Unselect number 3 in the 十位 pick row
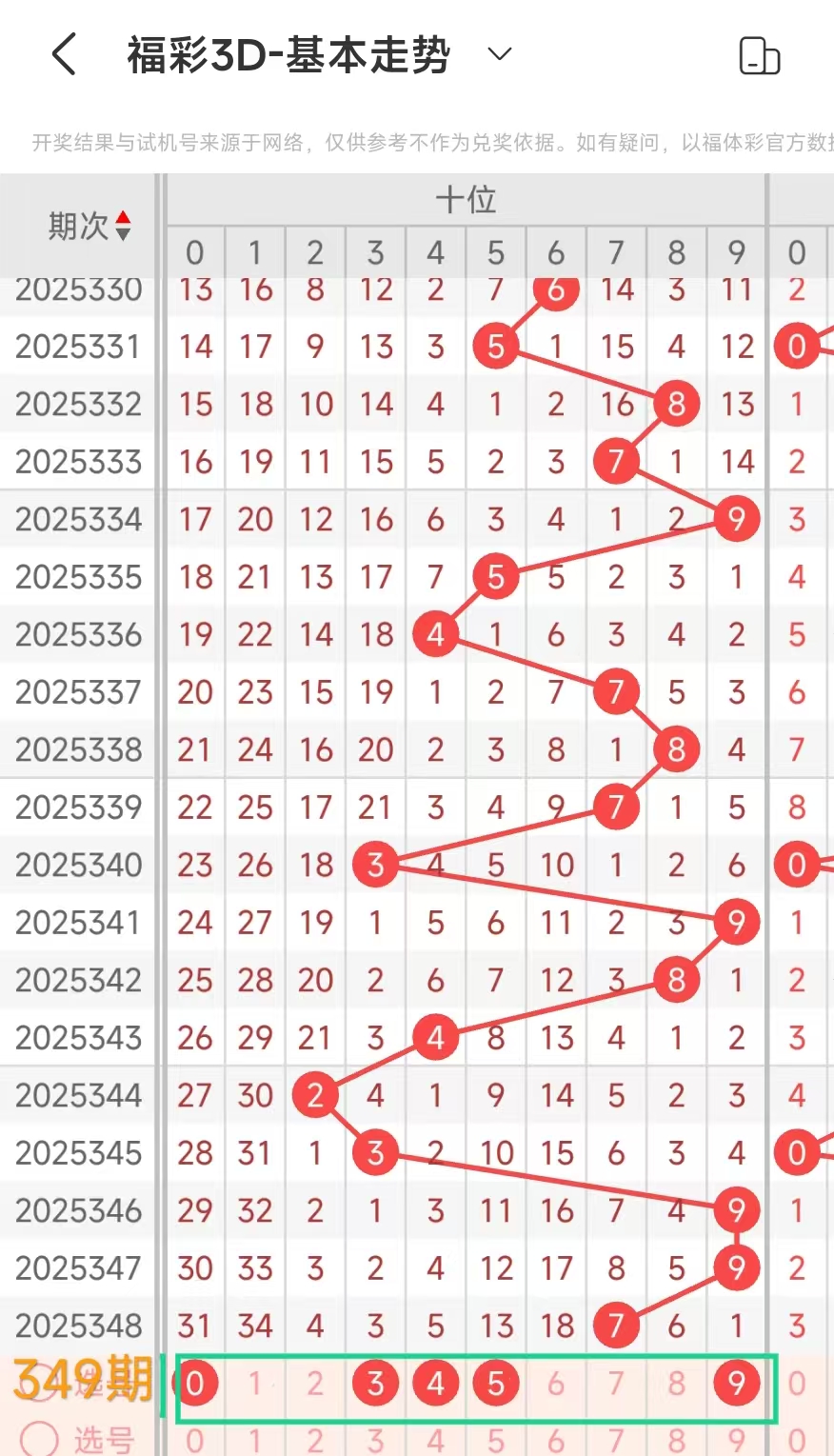Screen dimensions: 834x1456 point(375,1383)
